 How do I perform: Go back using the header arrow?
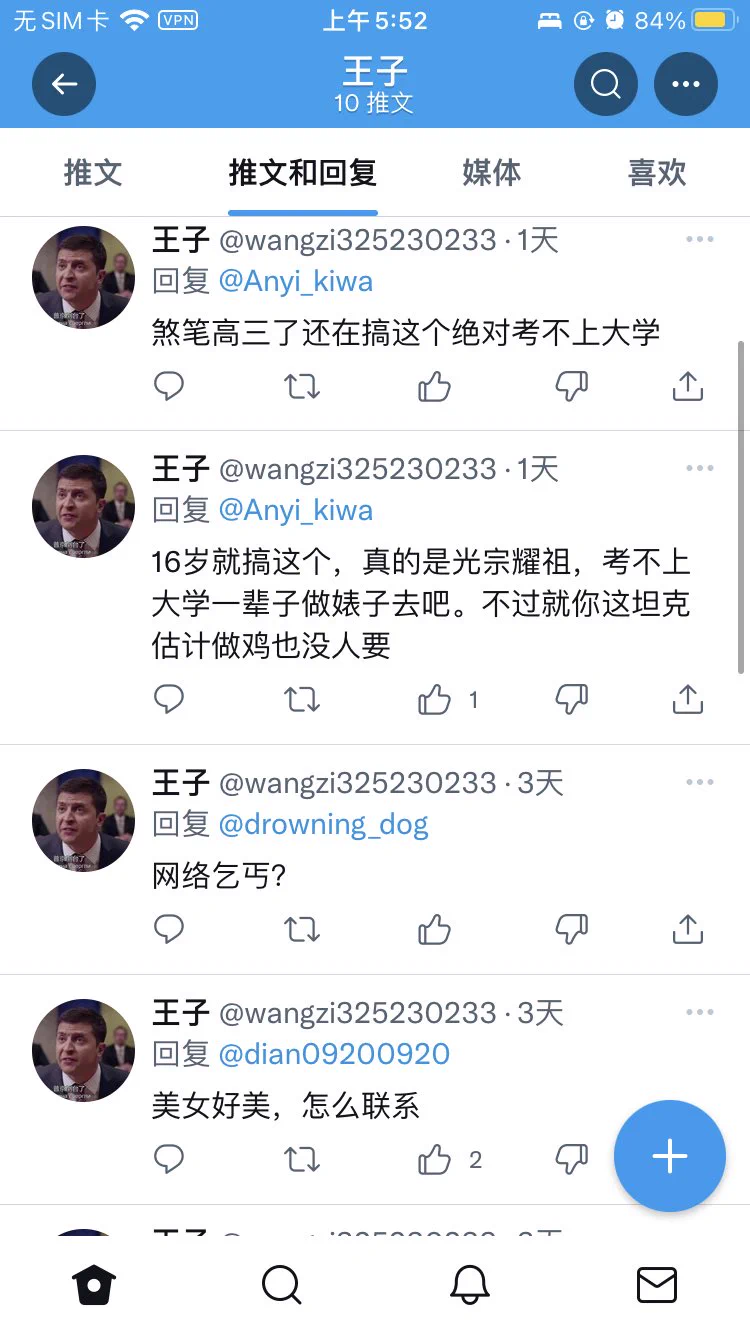[64, 84]
